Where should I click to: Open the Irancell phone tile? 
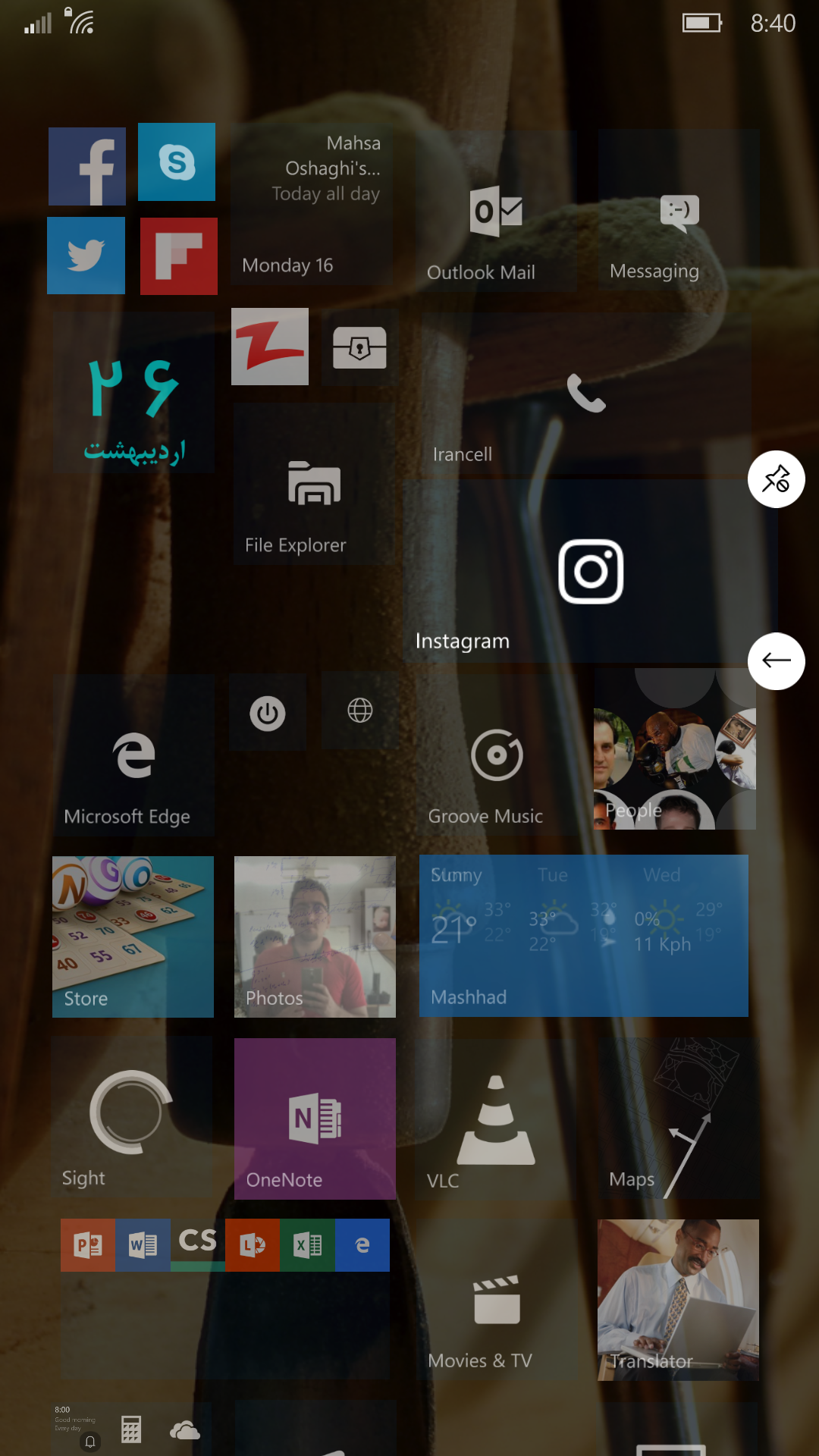pos(586,394)
